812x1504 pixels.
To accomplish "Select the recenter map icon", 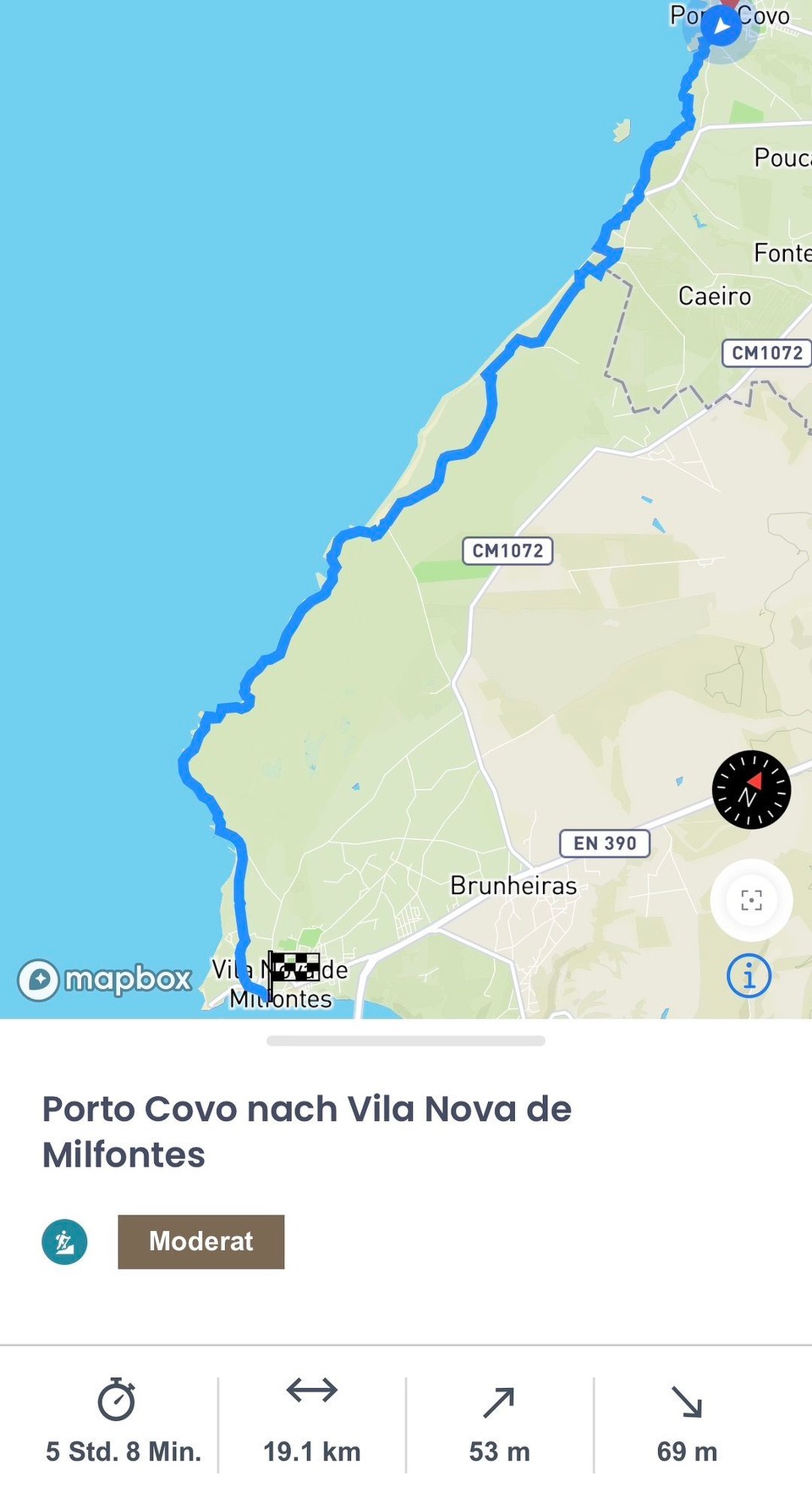I will pos(751,900).
